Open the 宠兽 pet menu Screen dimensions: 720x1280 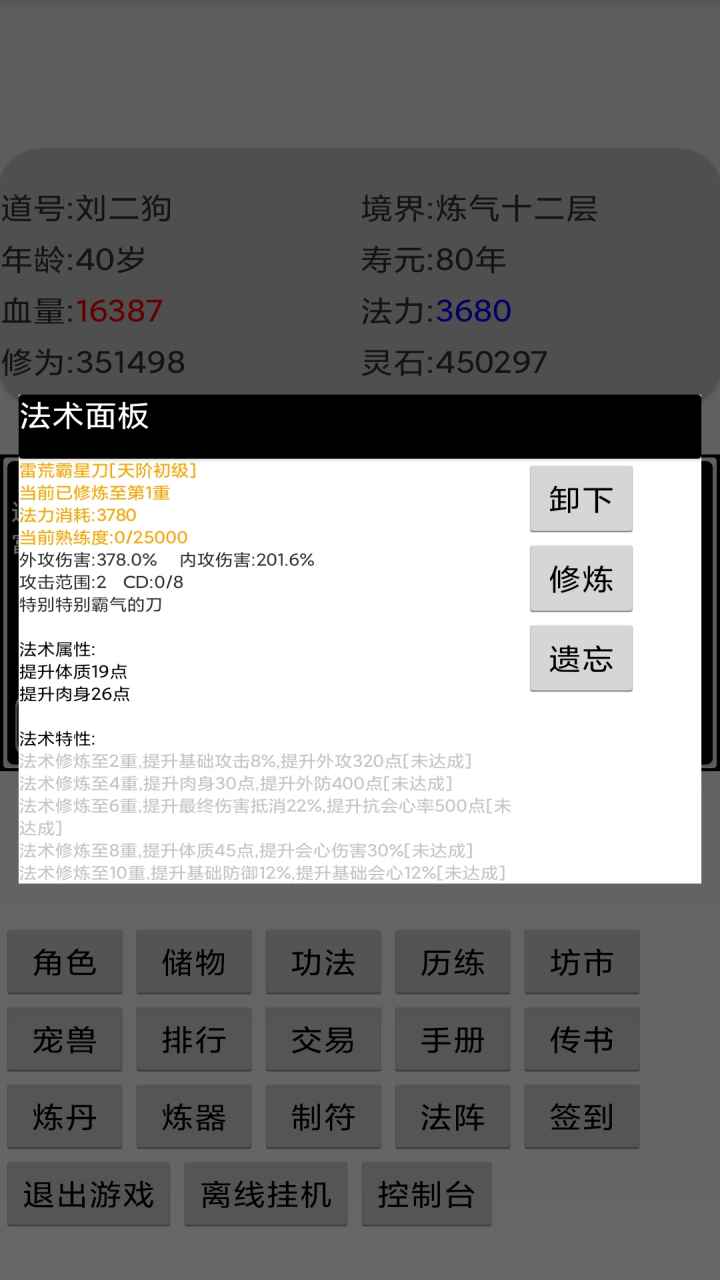[x=65, y=1040]
